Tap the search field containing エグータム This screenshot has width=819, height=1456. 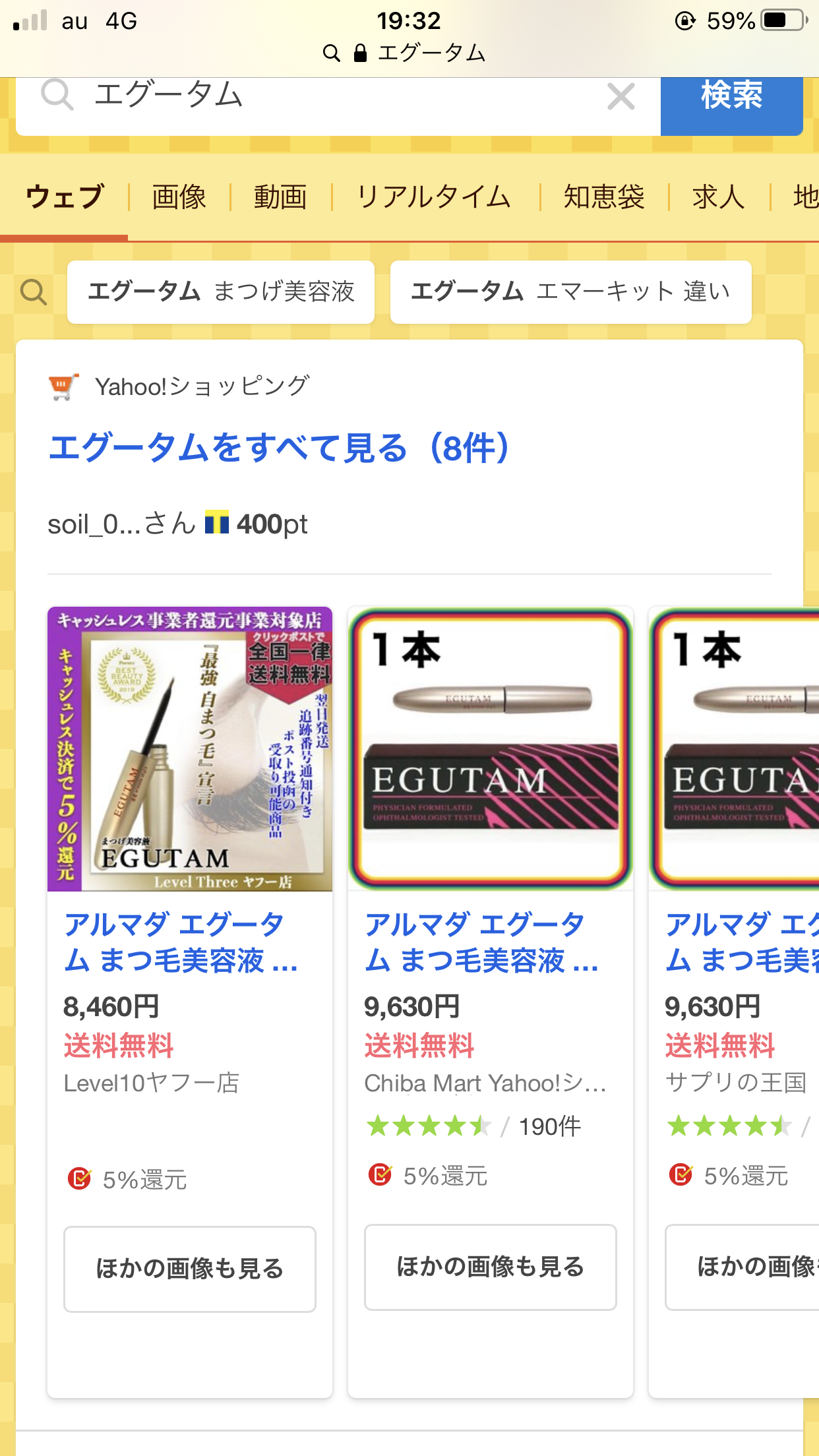click(330, 97)
